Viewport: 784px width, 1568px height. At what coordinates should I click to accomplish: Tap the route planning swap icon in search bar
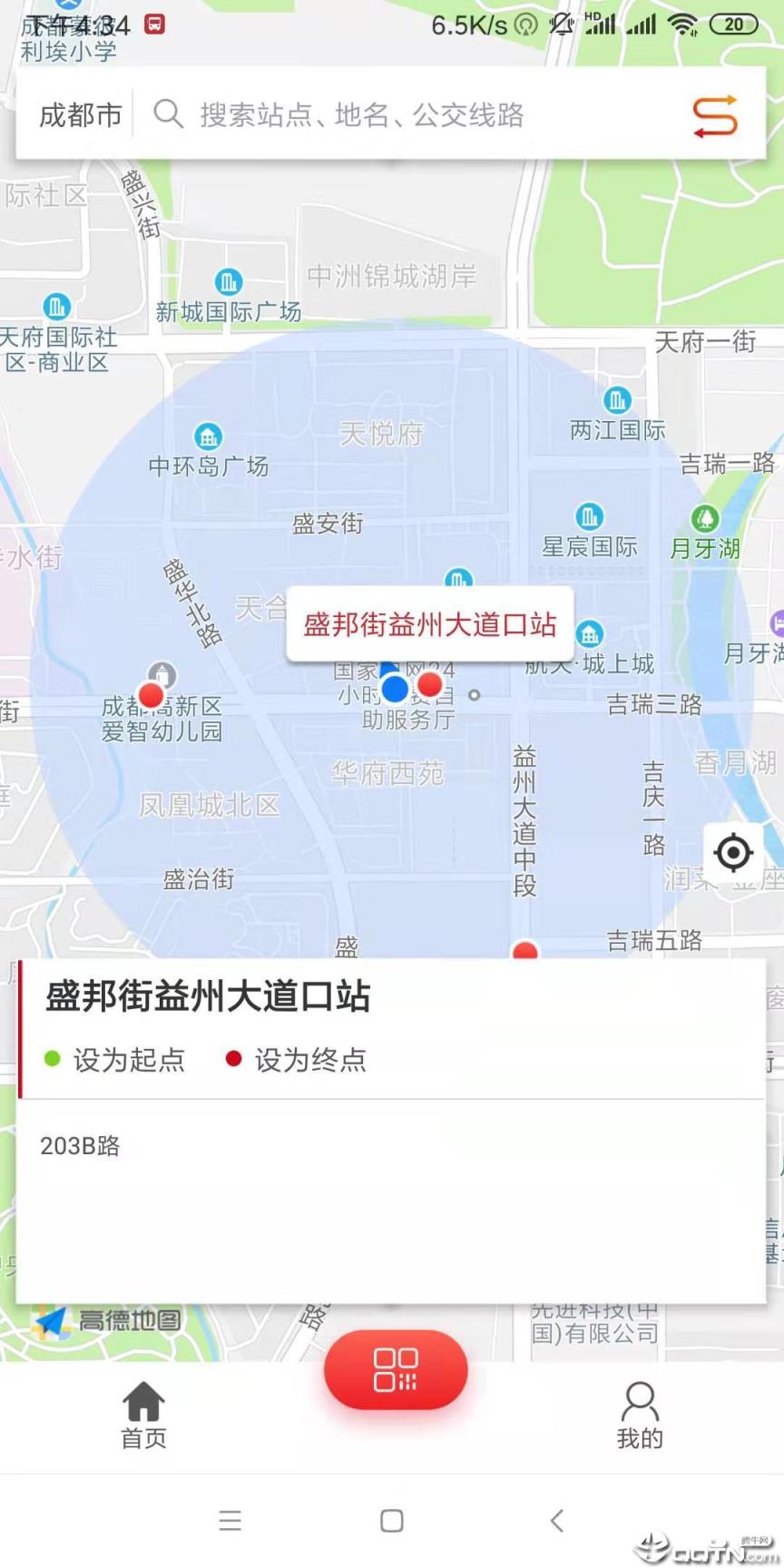714,113
